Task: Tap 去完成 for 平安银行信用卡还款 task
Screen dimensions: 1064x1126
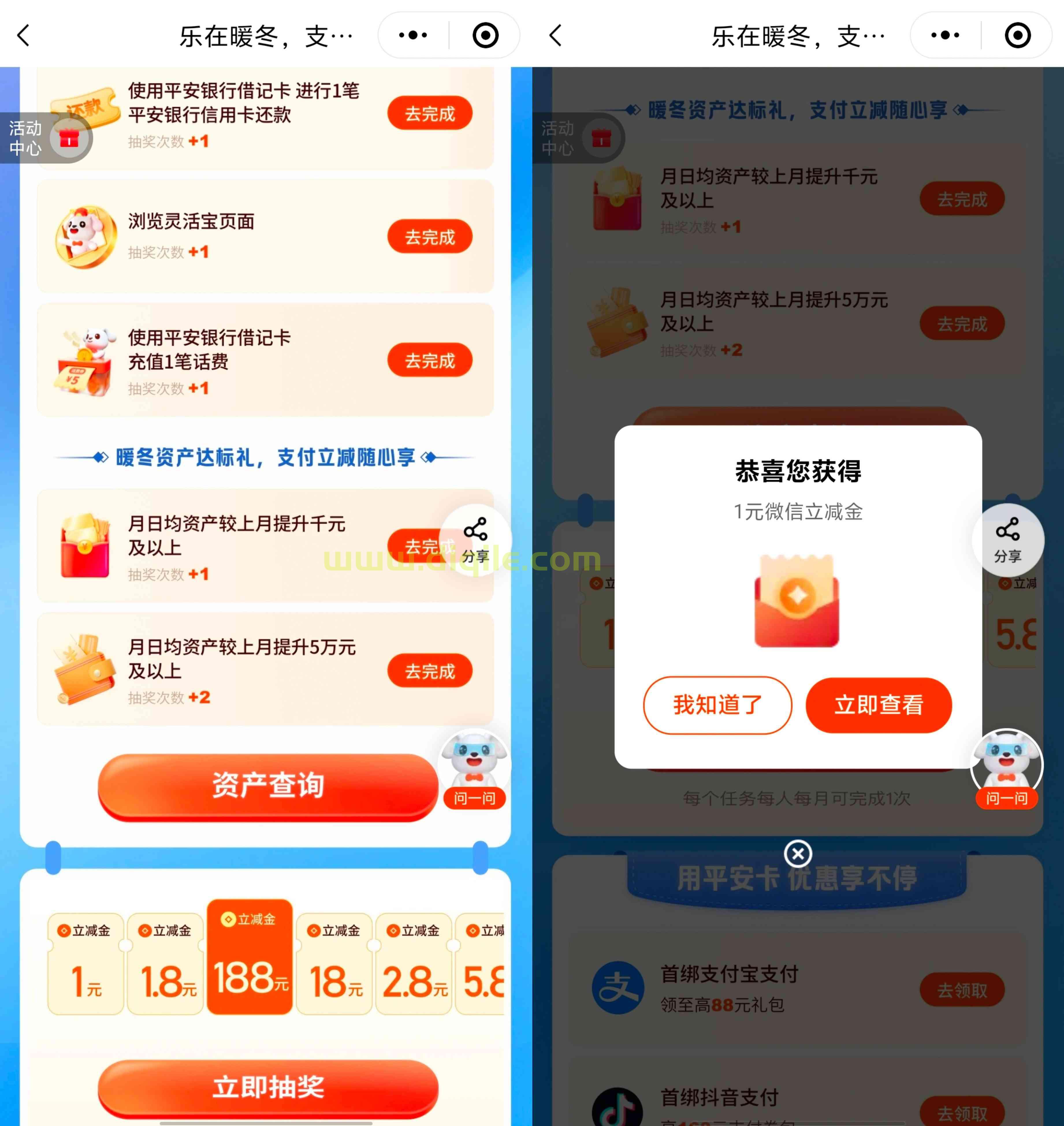Action: (429, 113)
